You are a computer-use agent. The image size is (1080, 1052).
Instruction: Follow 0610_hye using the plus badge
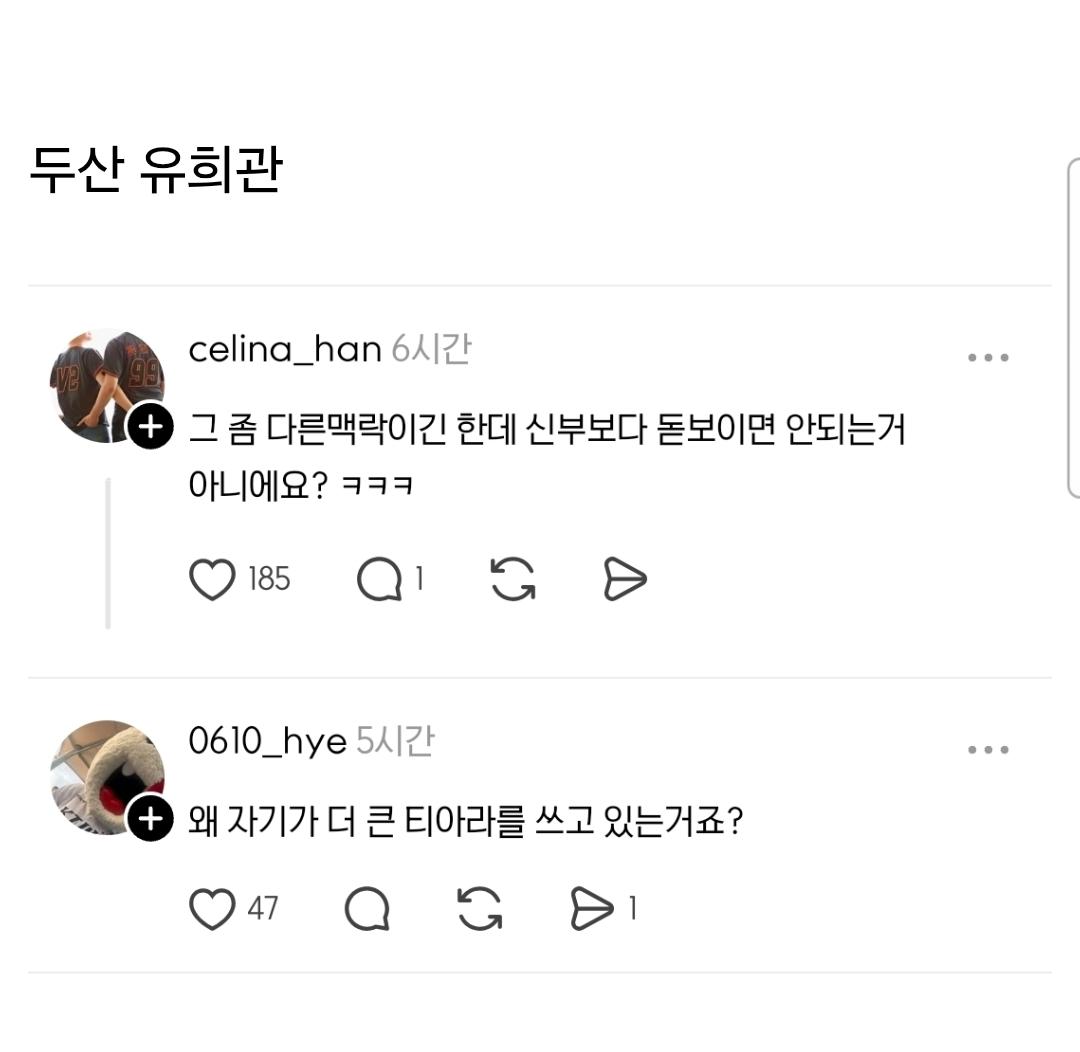150,820
